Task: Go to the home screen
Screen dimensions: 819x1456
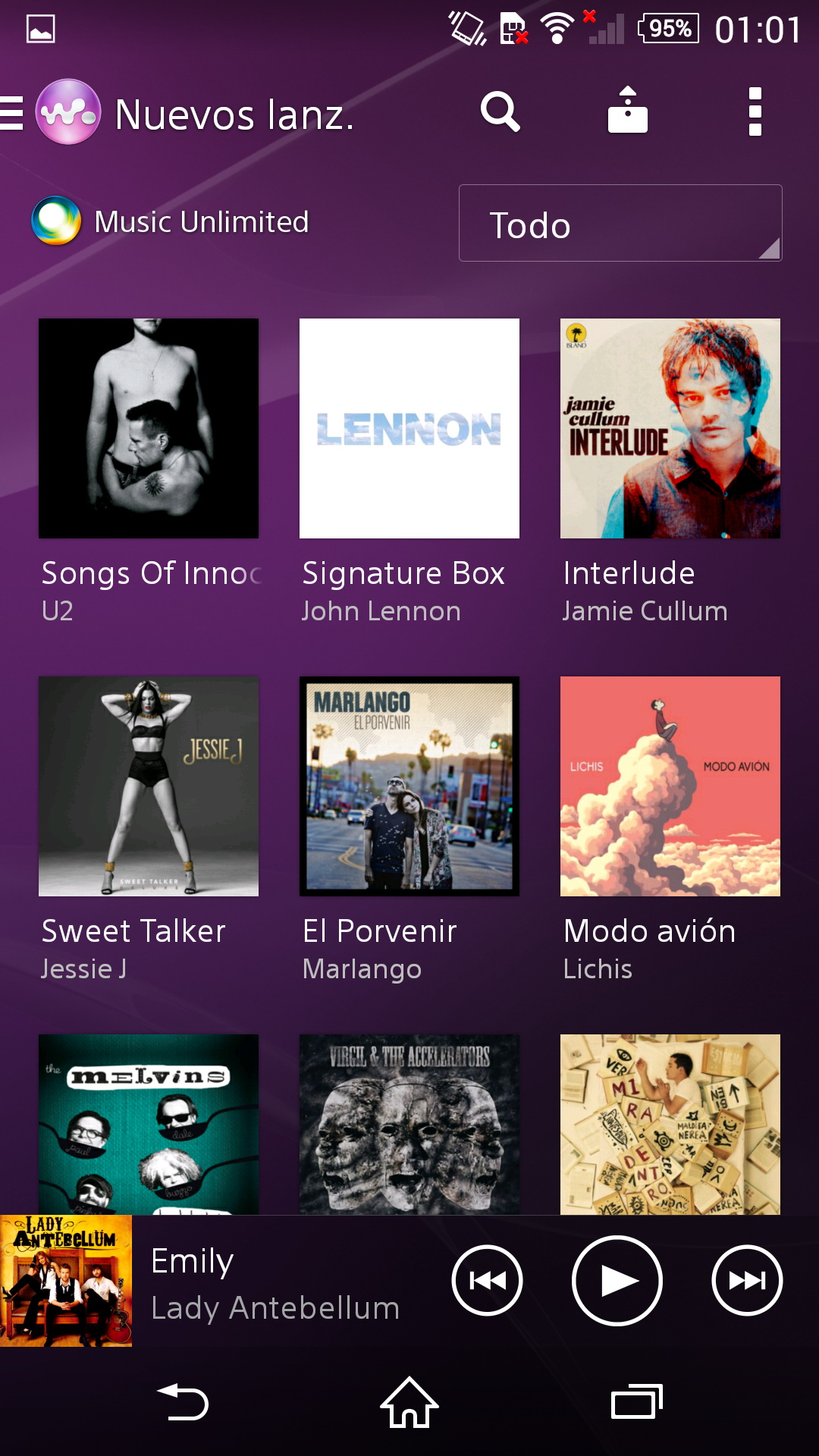Action: point(409,1403)
